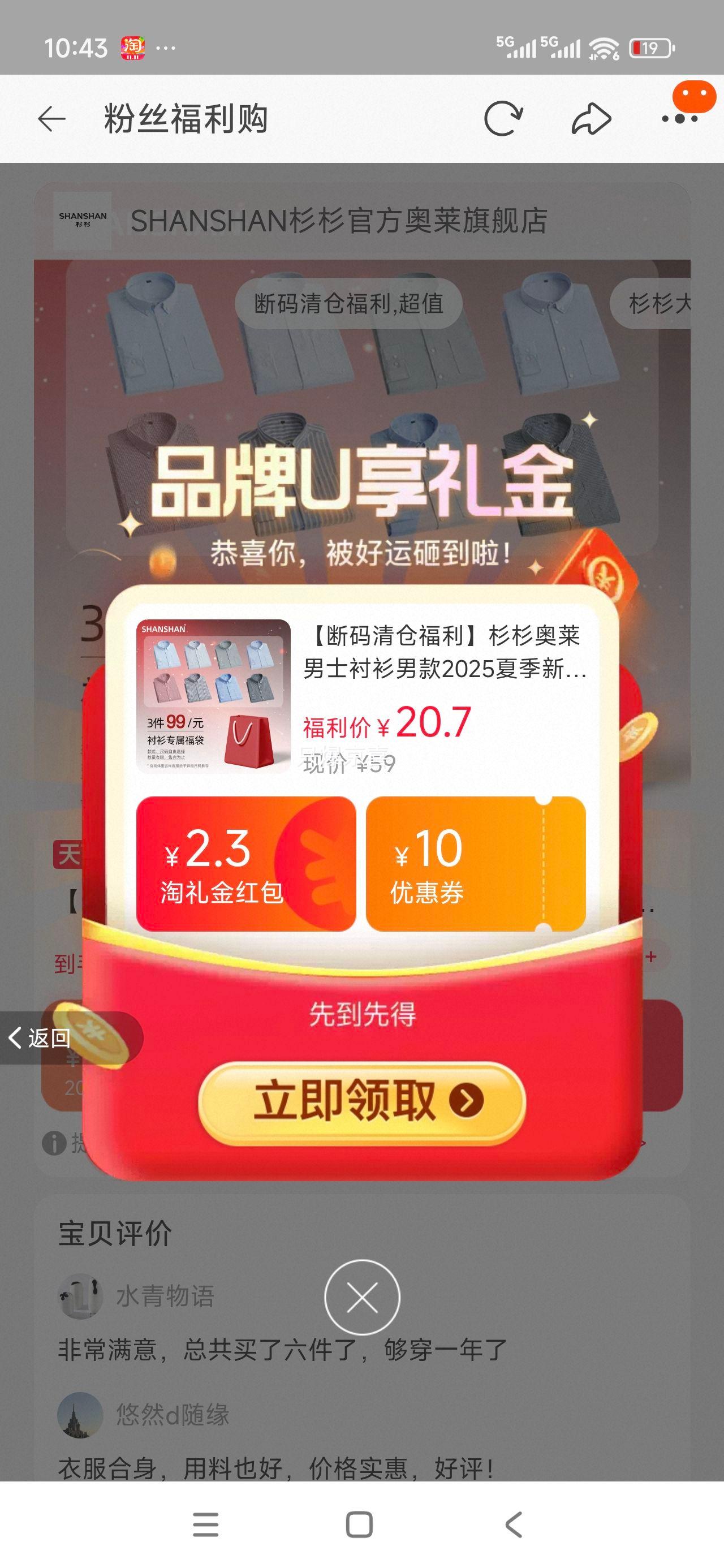Click the back arrow to leave 粉丝福利购 page
724x1568 pixels.
54,119
